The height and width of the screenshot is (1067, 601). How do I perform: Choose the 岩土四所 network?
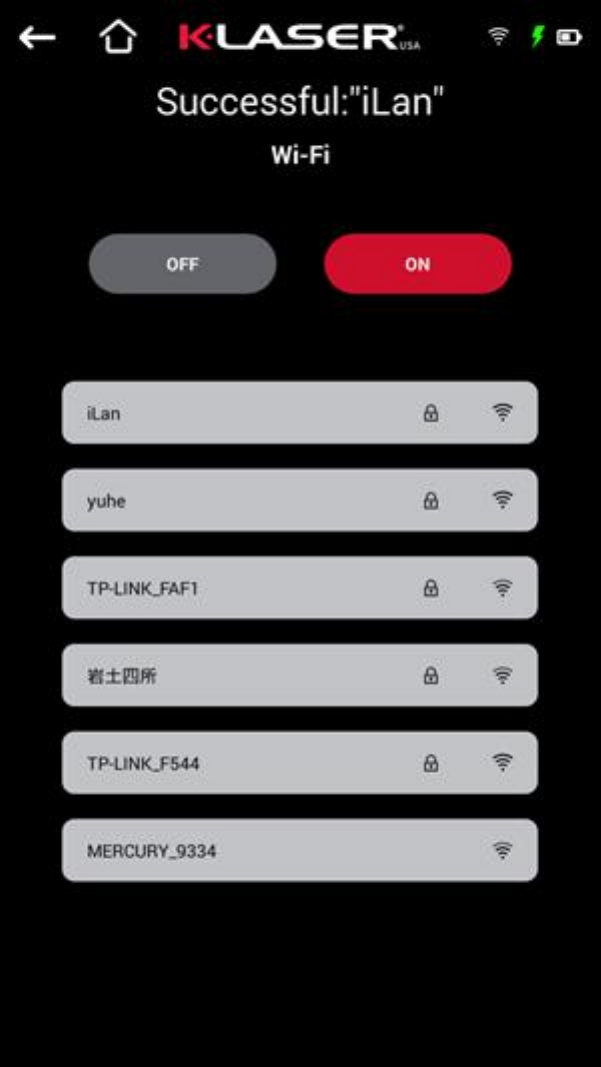pyautogui.click(x=299, y=675)
